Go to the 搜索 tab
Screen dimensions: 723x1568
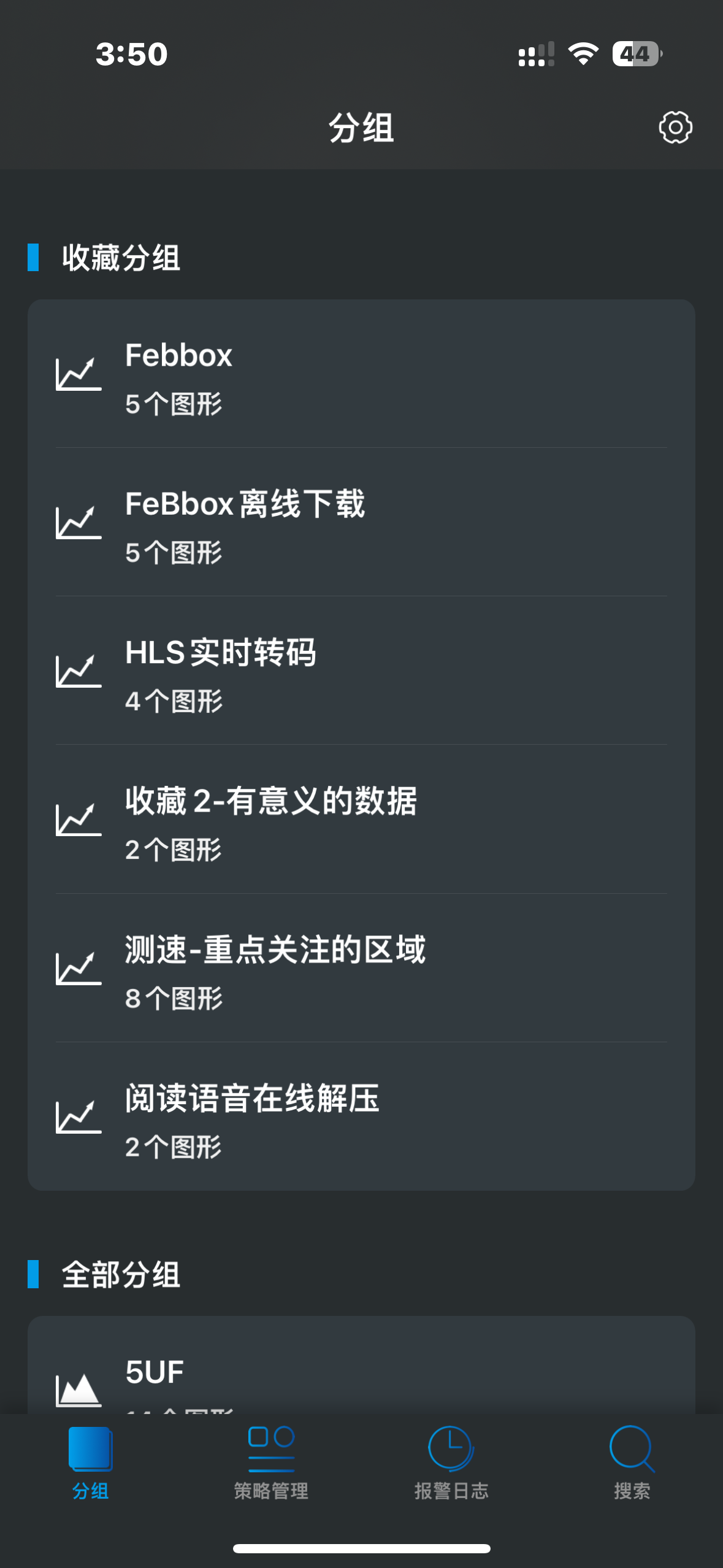point(632,1462)
